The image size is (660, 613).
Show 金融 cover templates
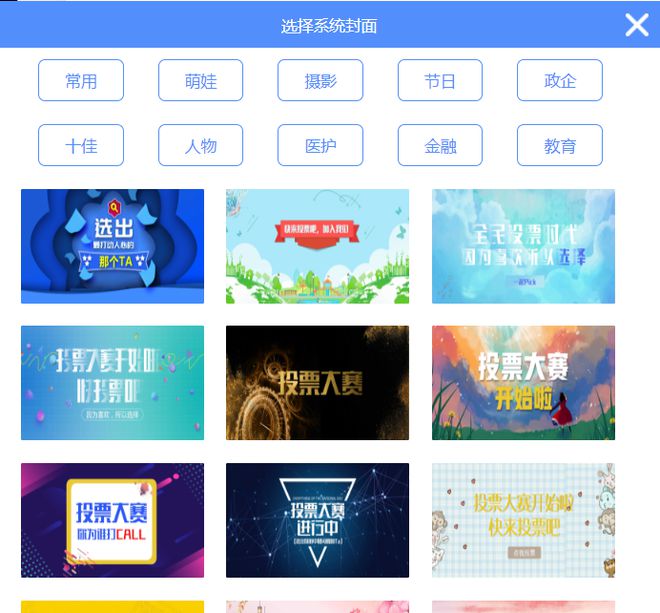[x=440, y=145]
